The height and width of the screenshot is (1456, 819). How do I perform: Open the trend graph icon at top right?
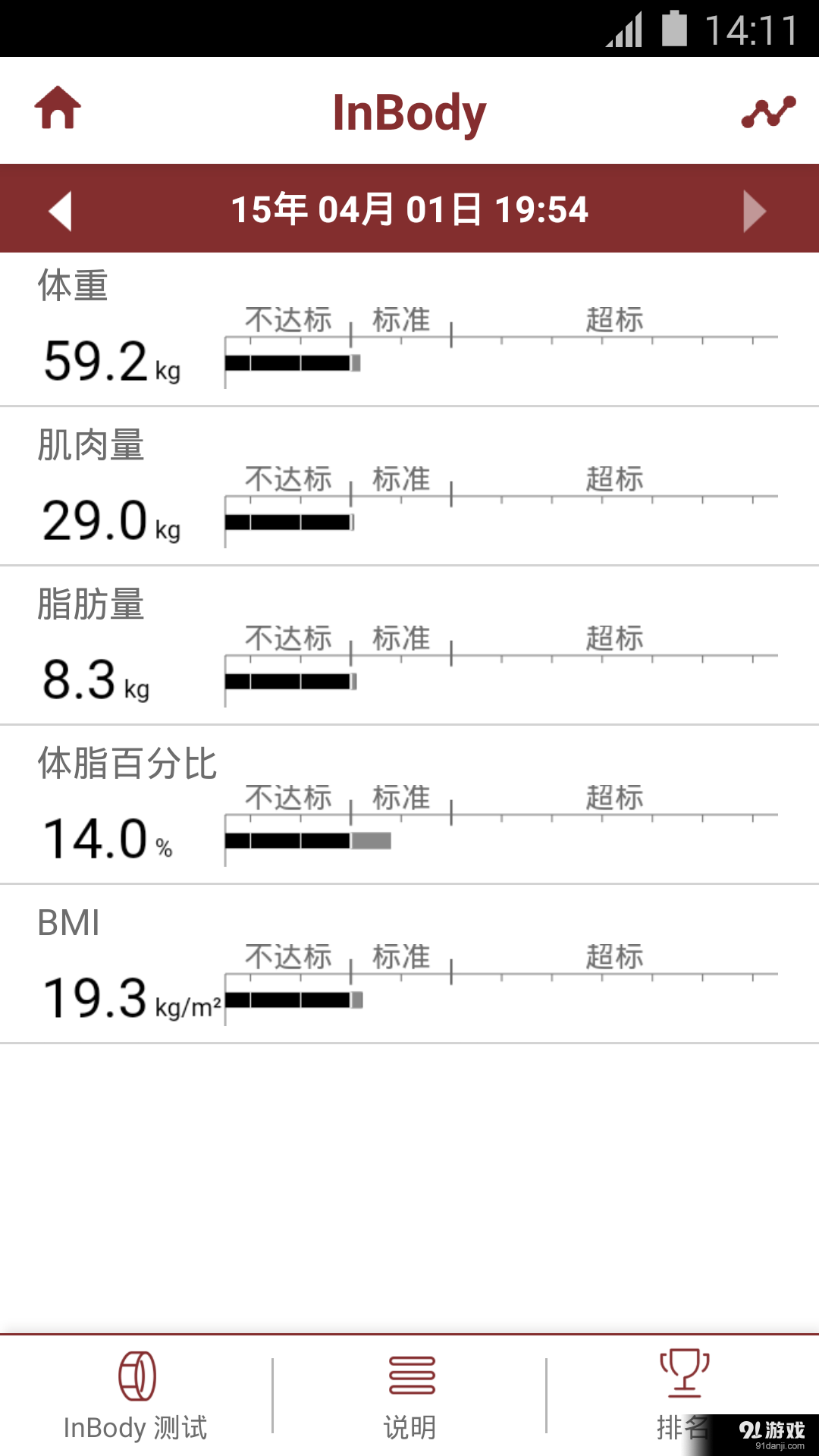click(x=767, y=111)
